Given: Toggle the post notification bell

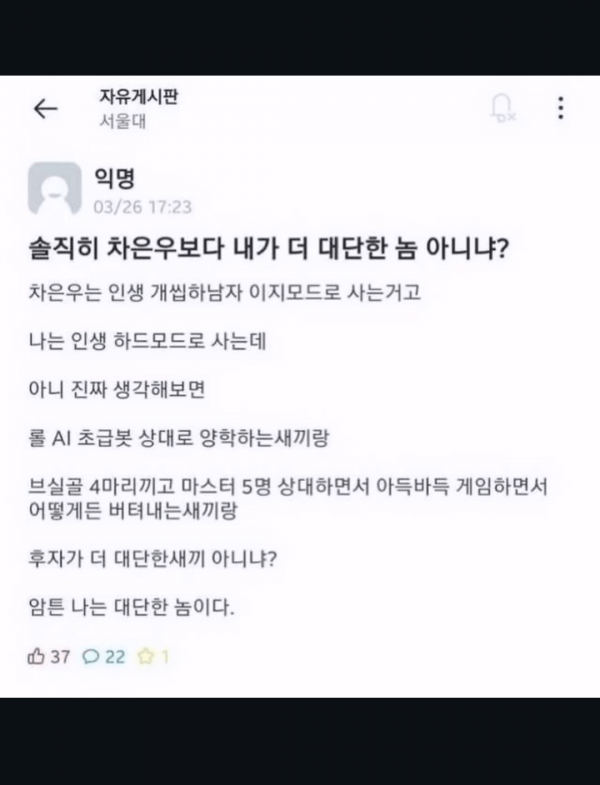Looking at the screenshot, I should (502, 108).
